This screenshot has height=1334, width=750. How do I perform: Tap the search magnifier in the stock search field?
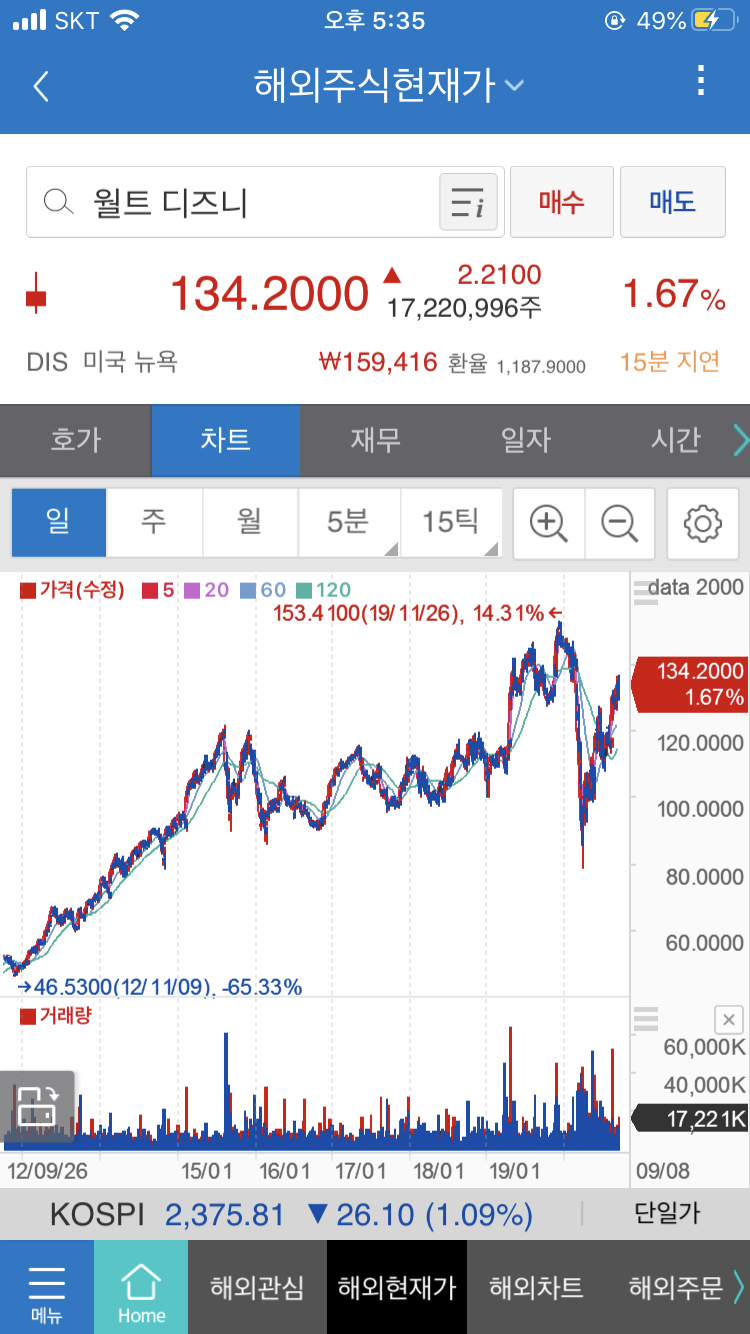[x=59, y=201]
